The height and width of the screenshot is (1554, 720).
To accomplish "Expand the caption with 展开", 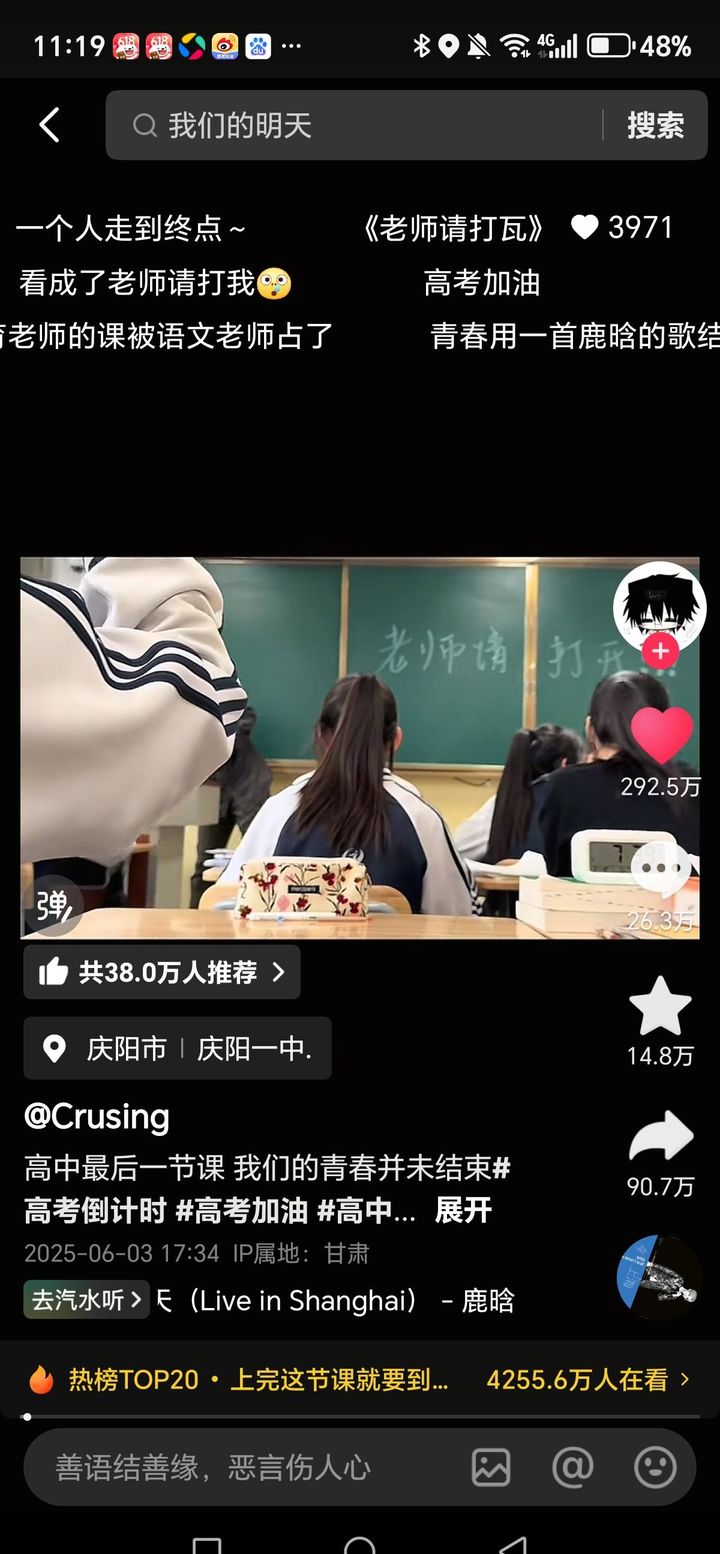I will (x=463, y=1210).
